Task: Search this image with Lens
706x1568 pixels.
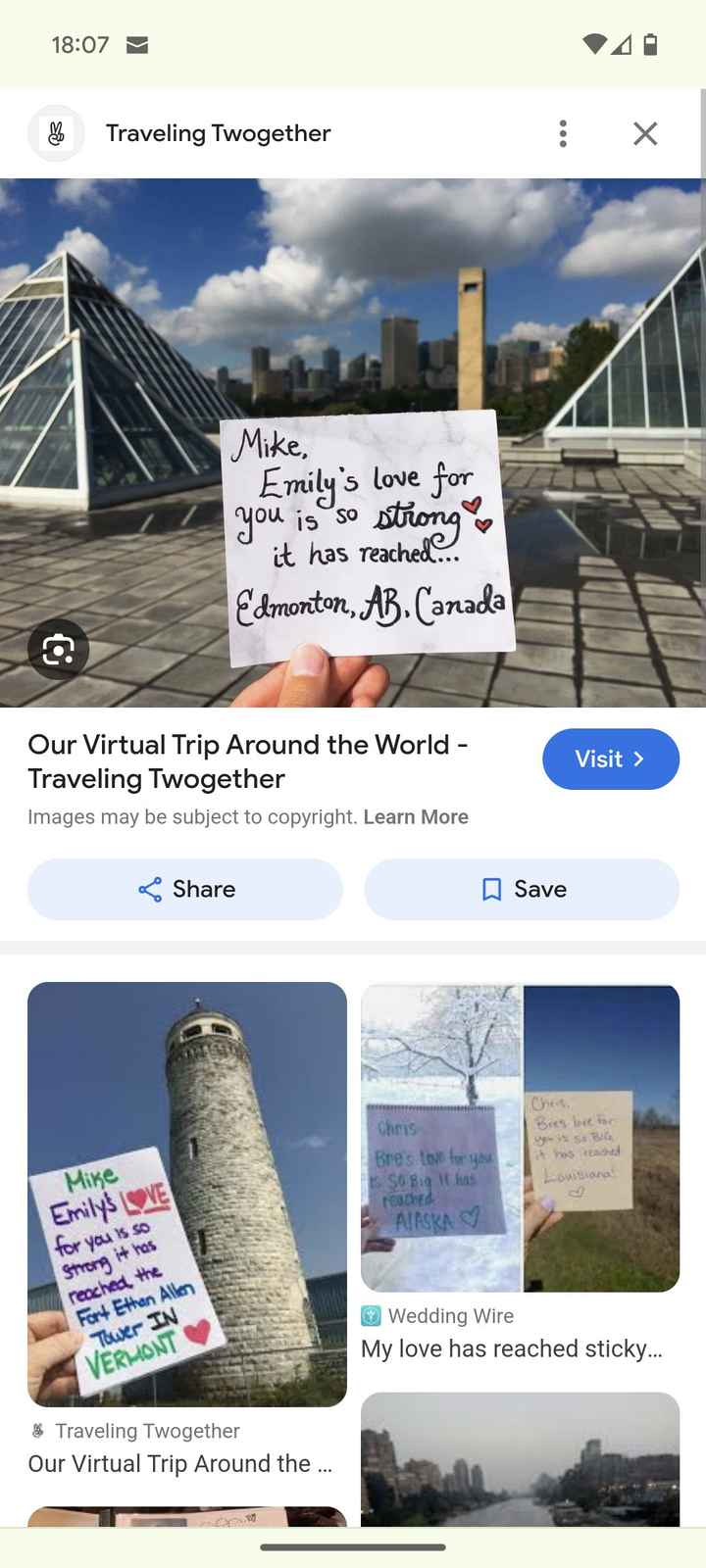Action: 58,649
